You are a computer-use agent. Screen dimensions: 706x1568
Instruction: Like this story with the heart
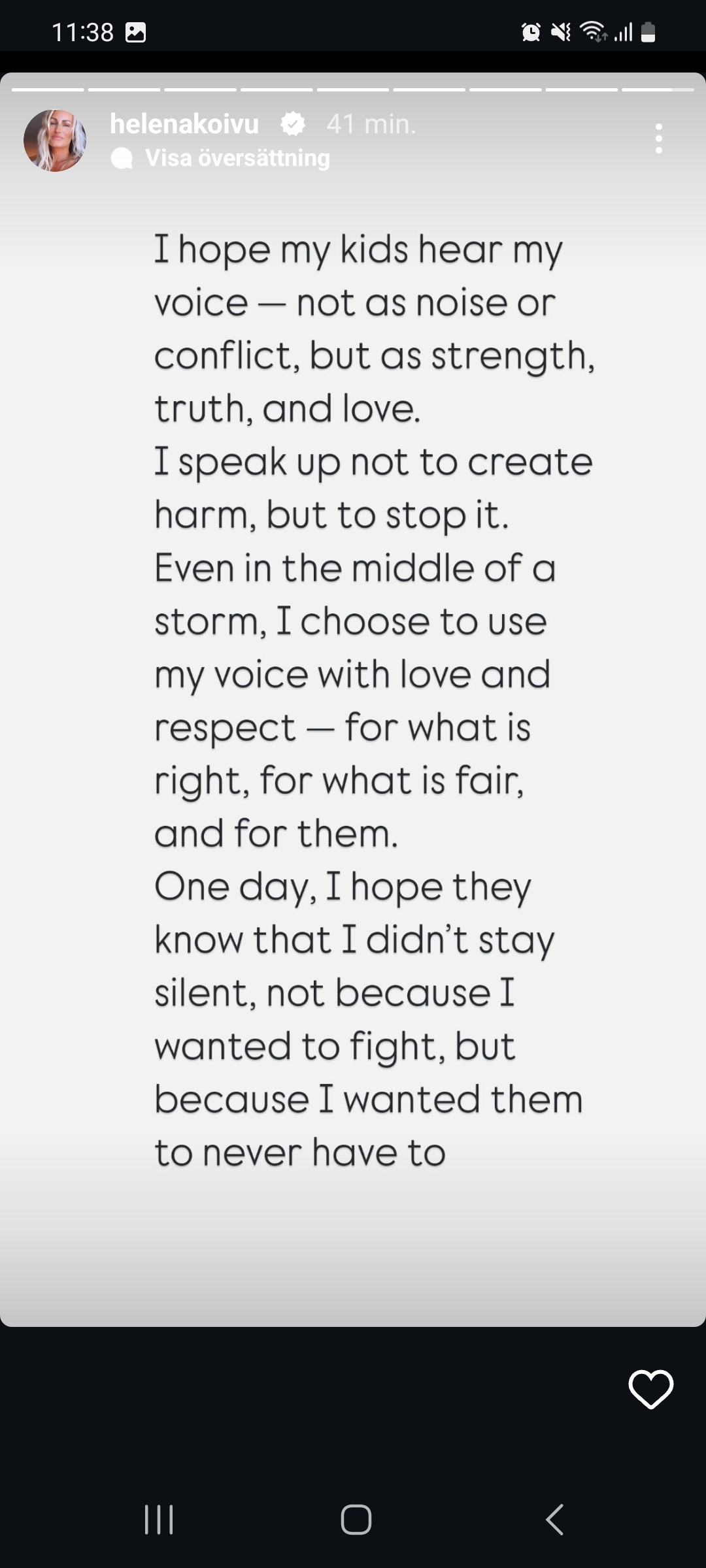coord(650,1390)
